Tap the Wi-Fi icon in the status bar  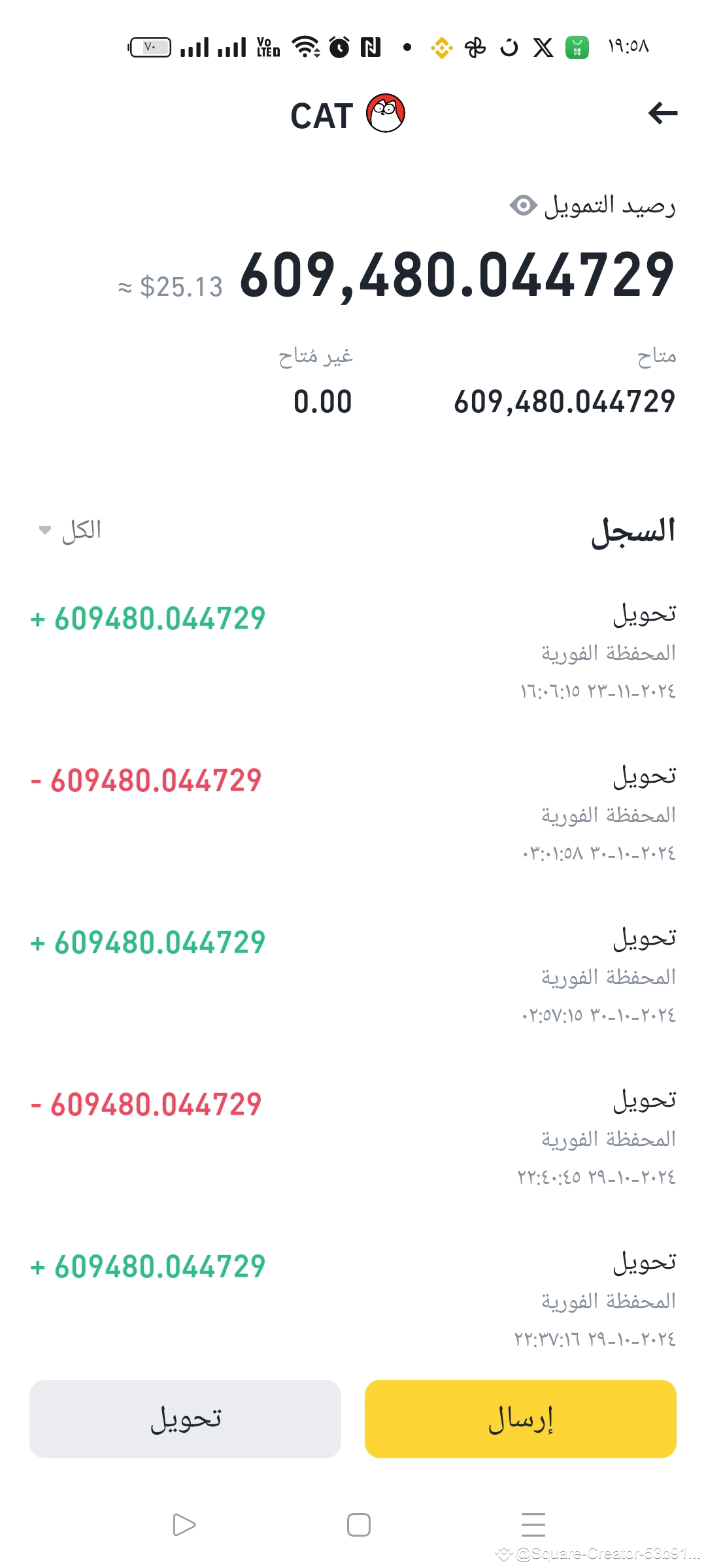pyautogui.click(x=306, y=48)
